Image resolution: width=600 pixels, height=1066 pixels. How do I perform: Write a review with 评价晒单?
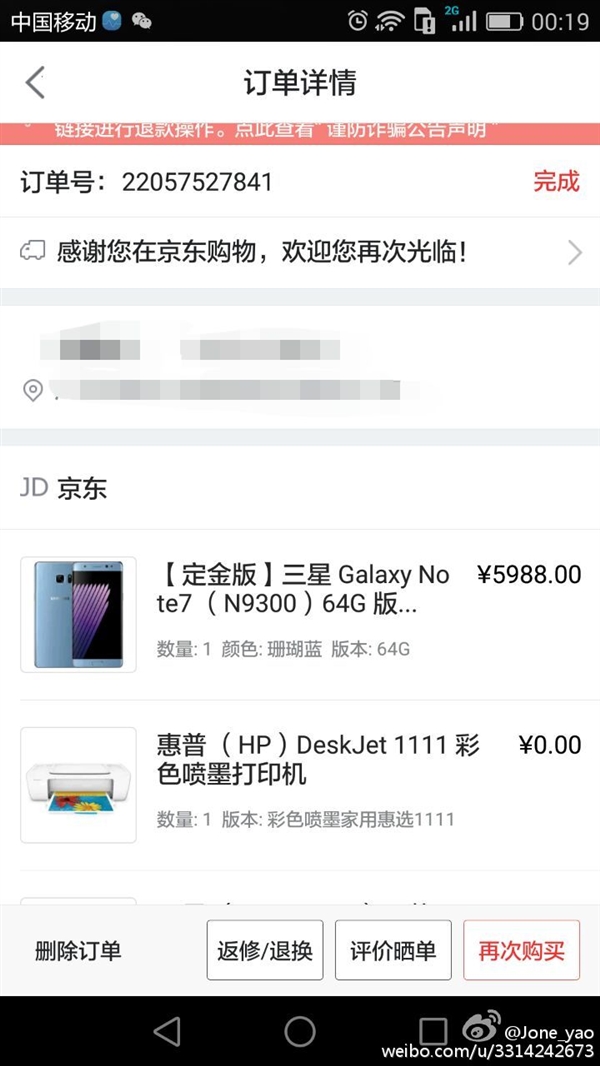click(393, 950)
